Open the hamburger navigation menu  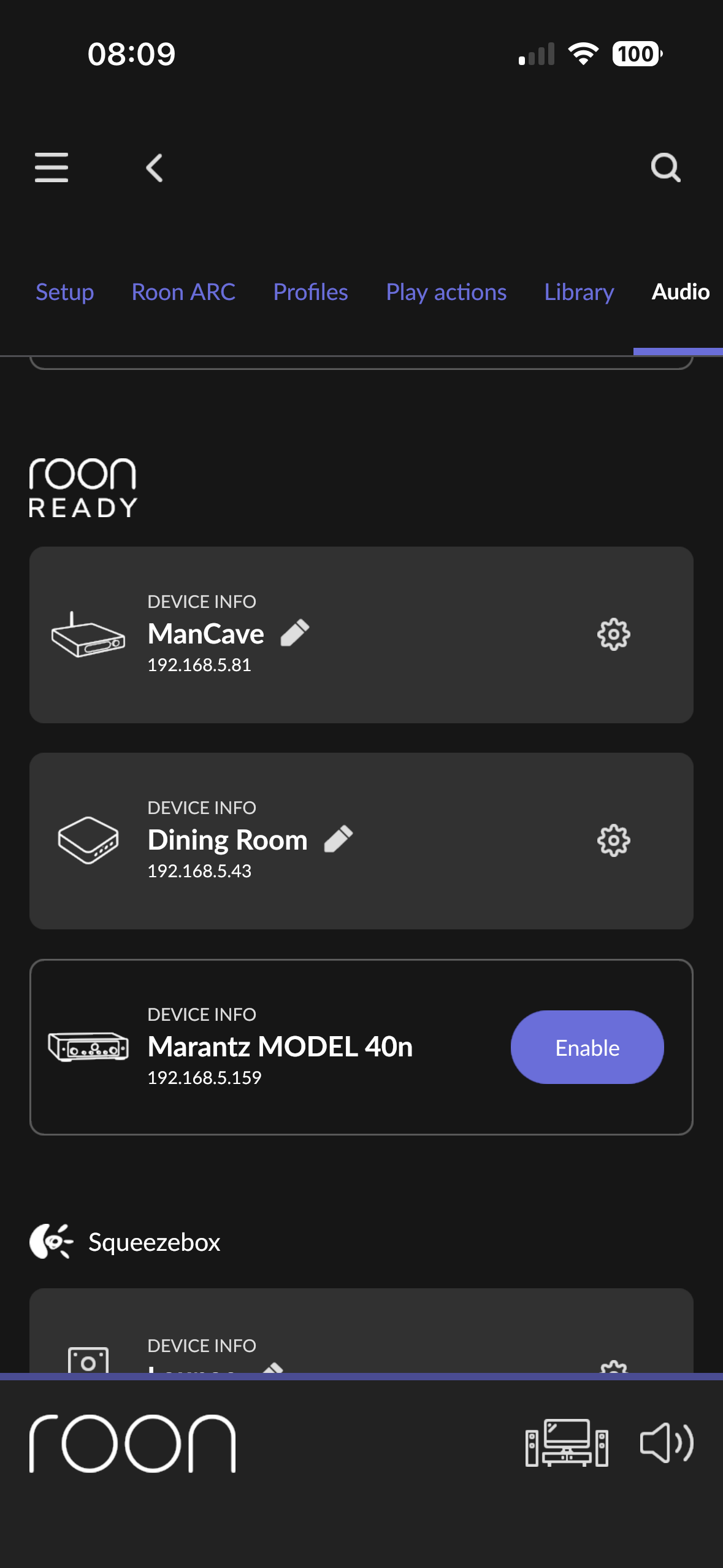[52, 167]
